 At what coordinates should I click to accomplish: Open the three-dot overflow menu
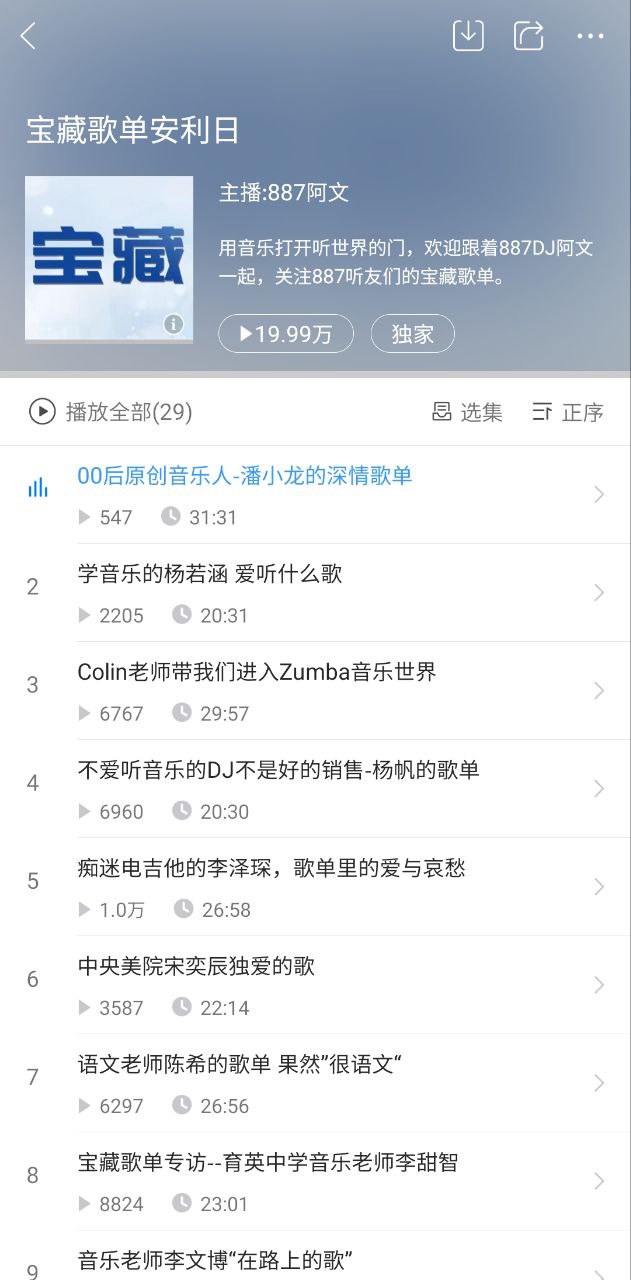click(x=590, y=37)
